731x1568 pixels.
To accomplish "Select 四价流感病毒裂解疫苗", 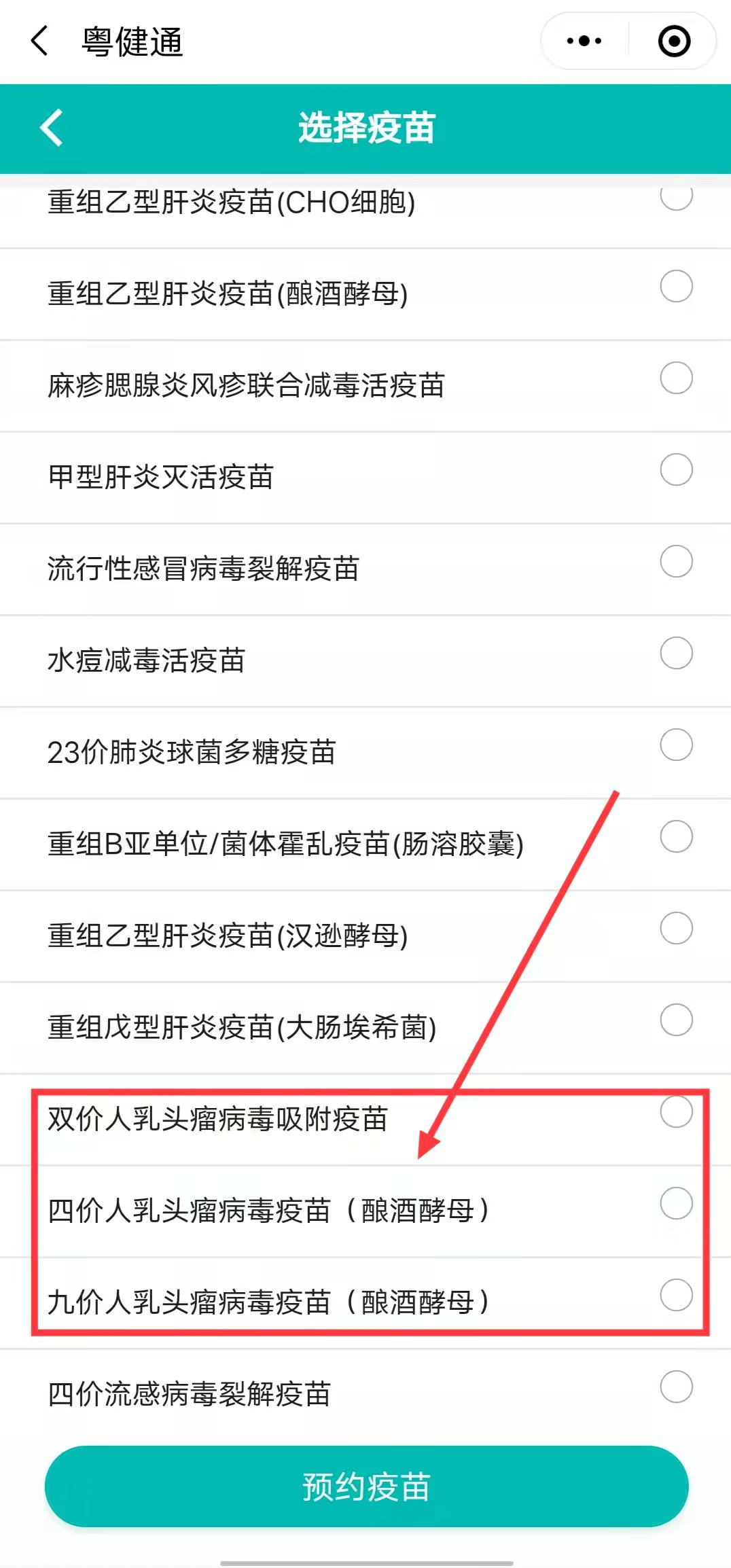I will (x=676, y=1387).
